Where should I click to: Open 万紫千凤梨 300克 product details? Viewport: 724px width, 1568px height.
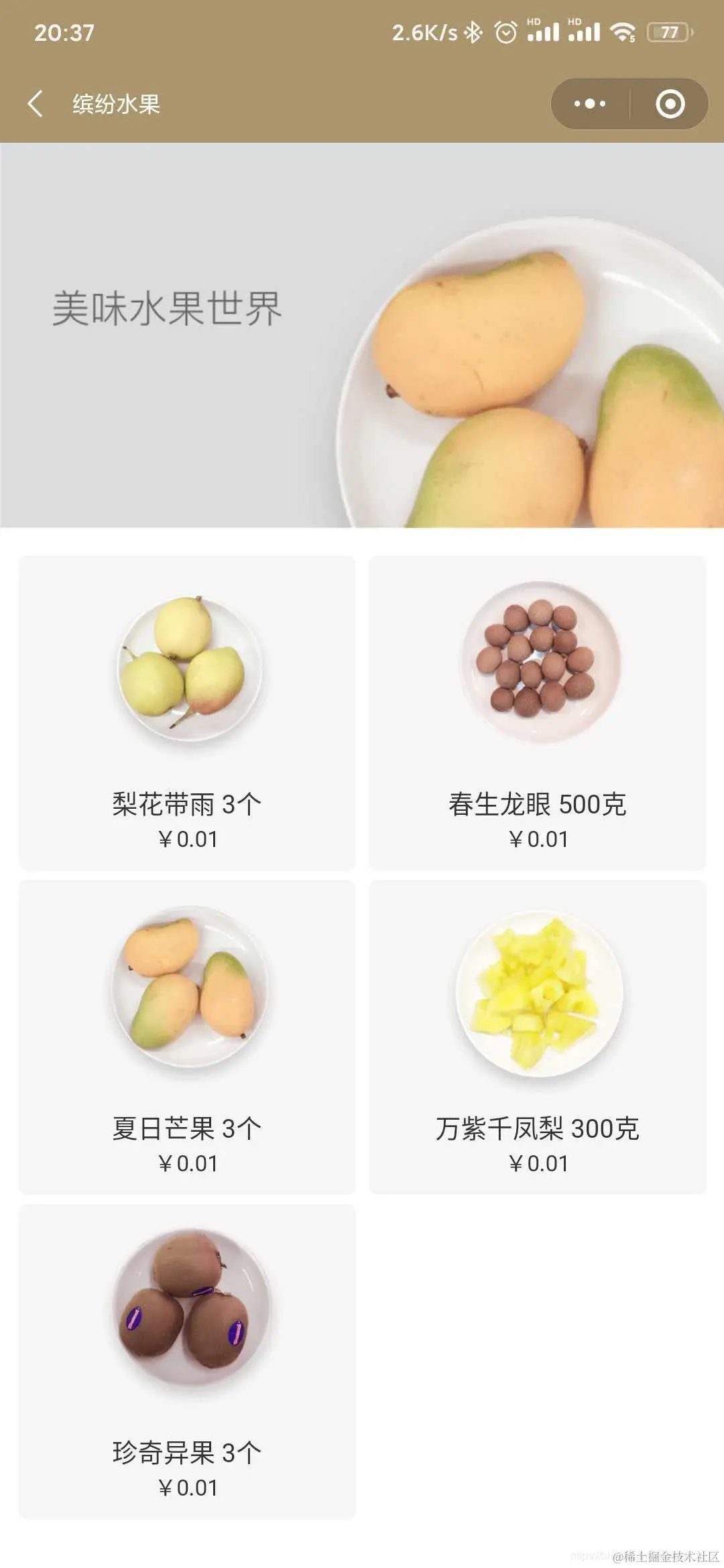[537, 1037]
